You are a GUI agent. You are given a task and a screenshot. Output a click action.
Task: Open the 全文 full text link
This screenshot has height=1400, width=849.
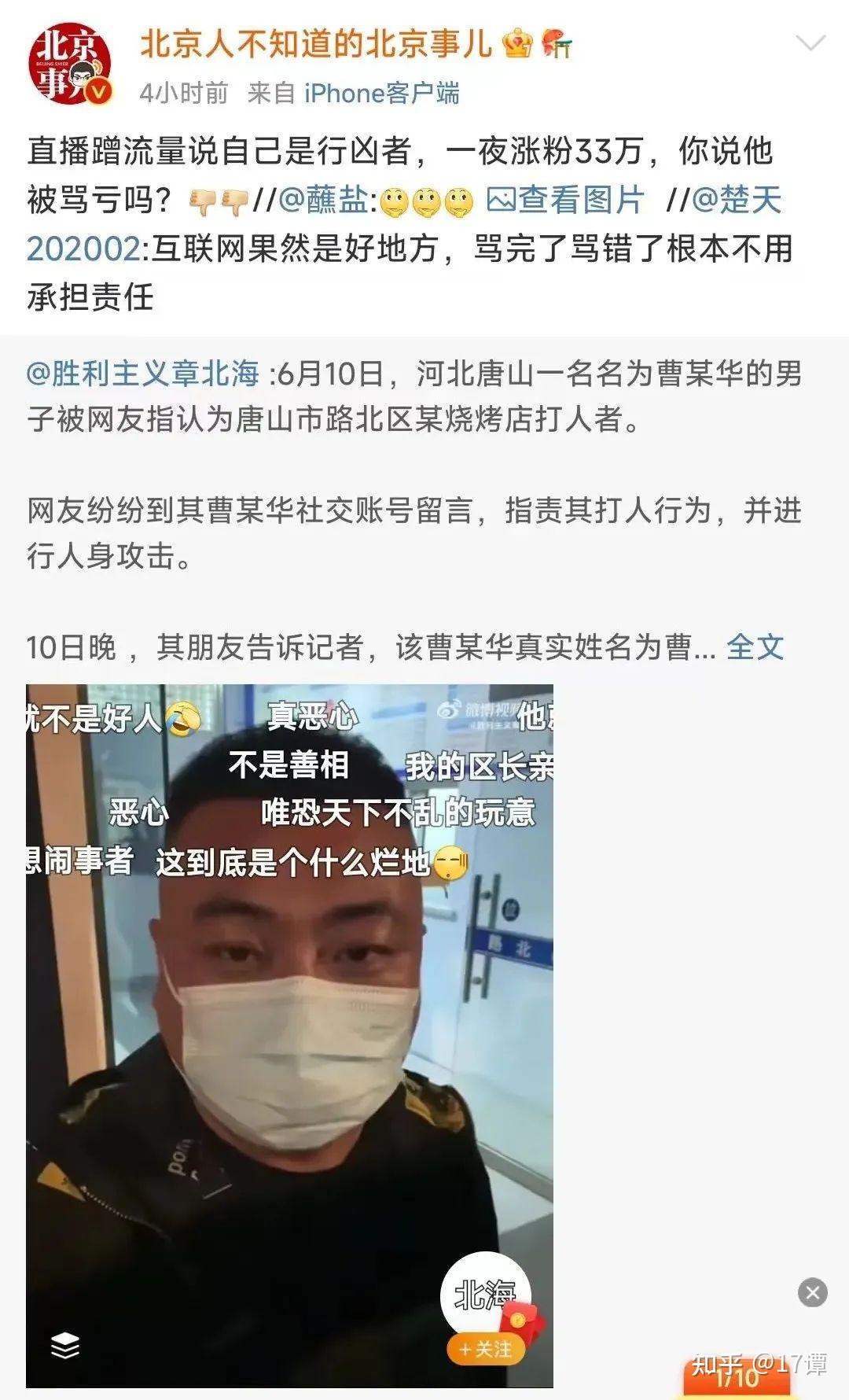tap(756, 646)
